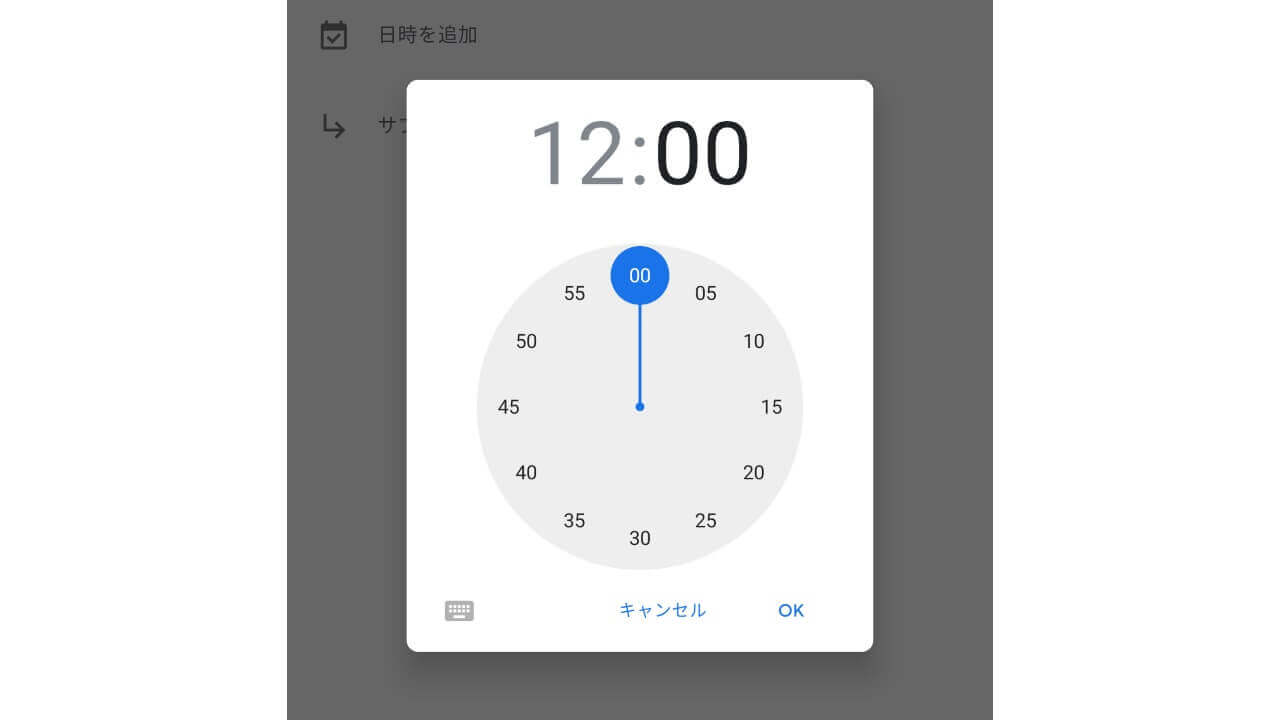Select 55 minutes on the clock face
1280x720 pixels.
pos(574,293)
